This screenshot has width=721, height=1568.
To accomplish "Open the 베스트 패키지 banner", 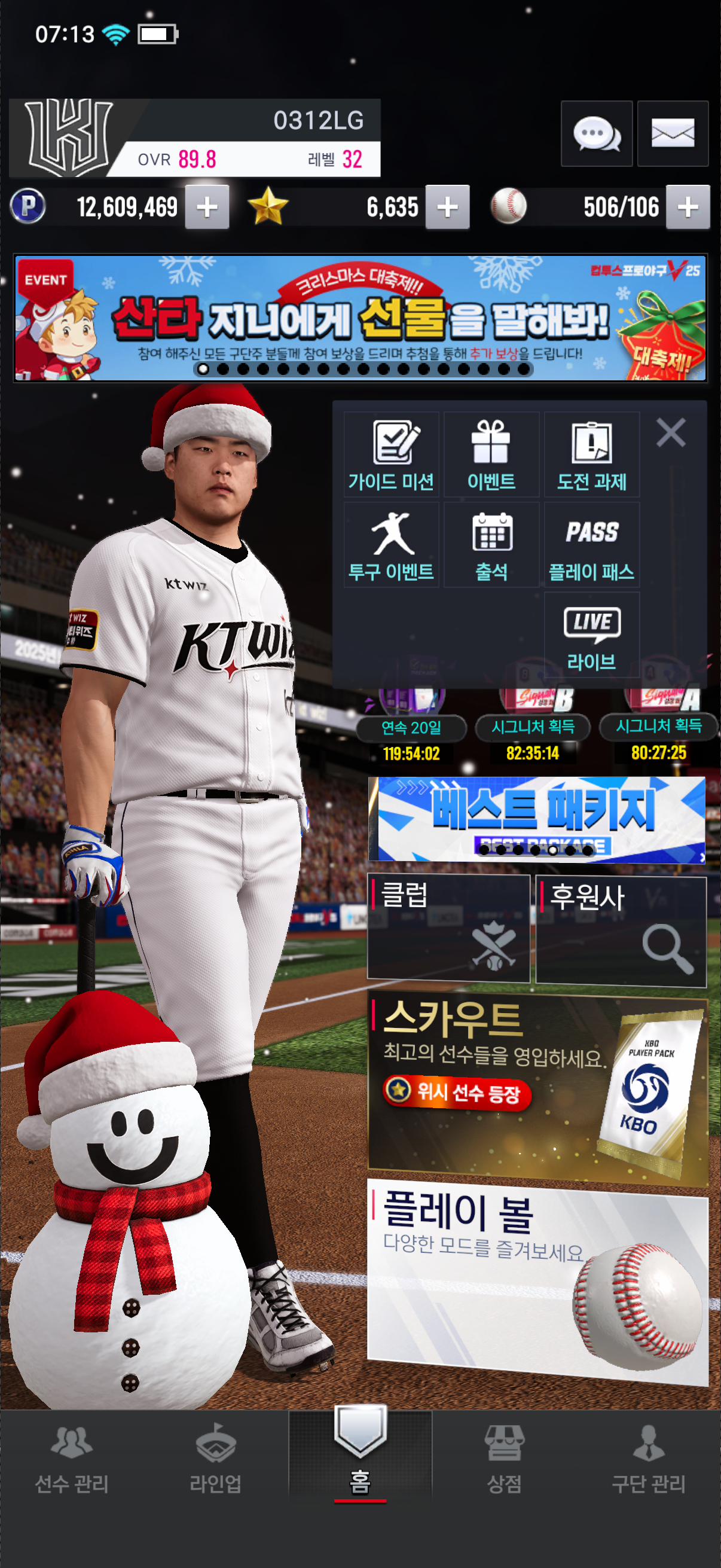I will [x=537, y=819].
